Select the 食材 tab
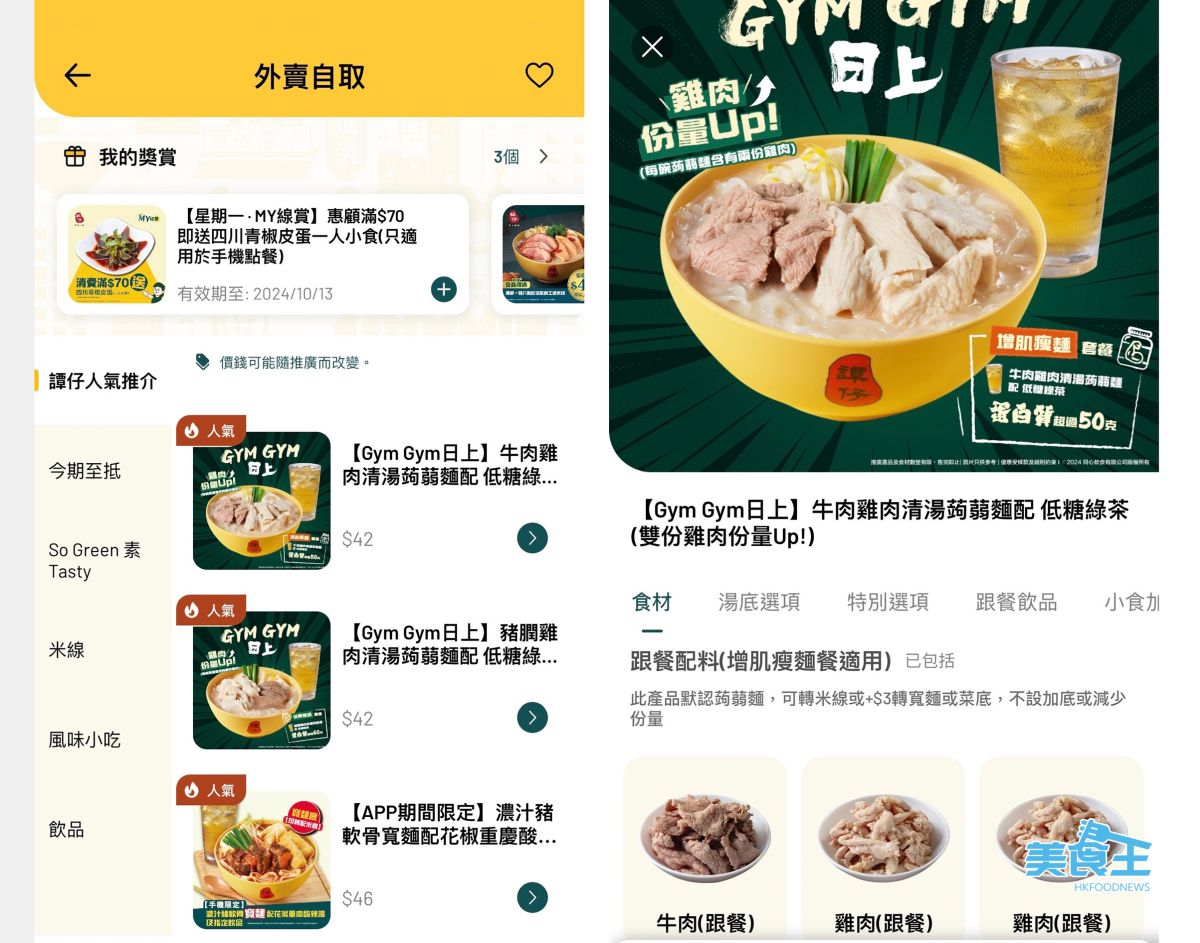 (x=652, y=602)
